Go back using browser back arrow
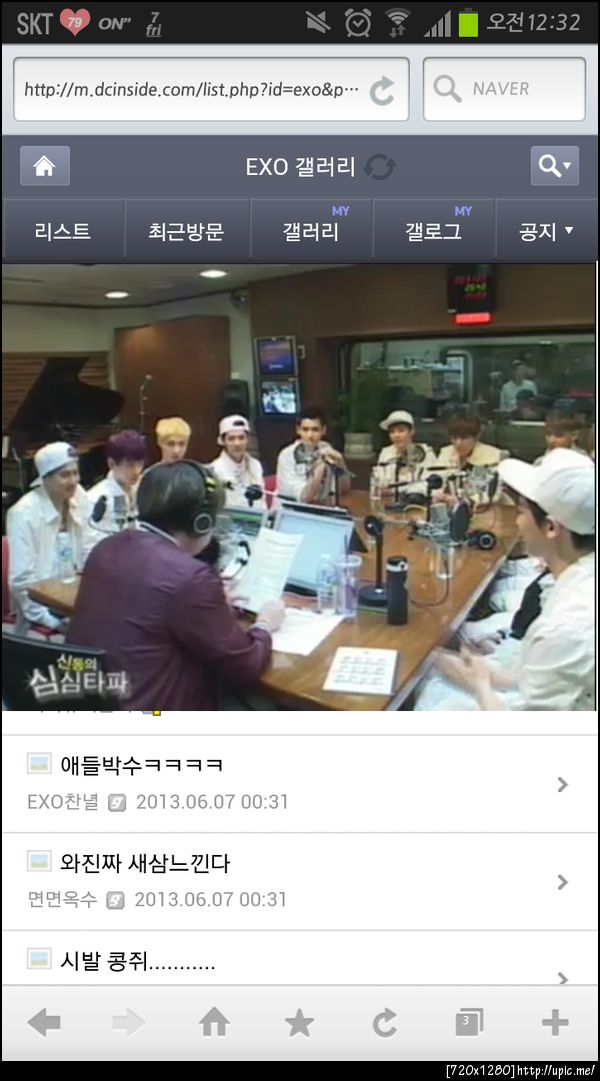The image size is (600, 1081). coord(44,1022)
